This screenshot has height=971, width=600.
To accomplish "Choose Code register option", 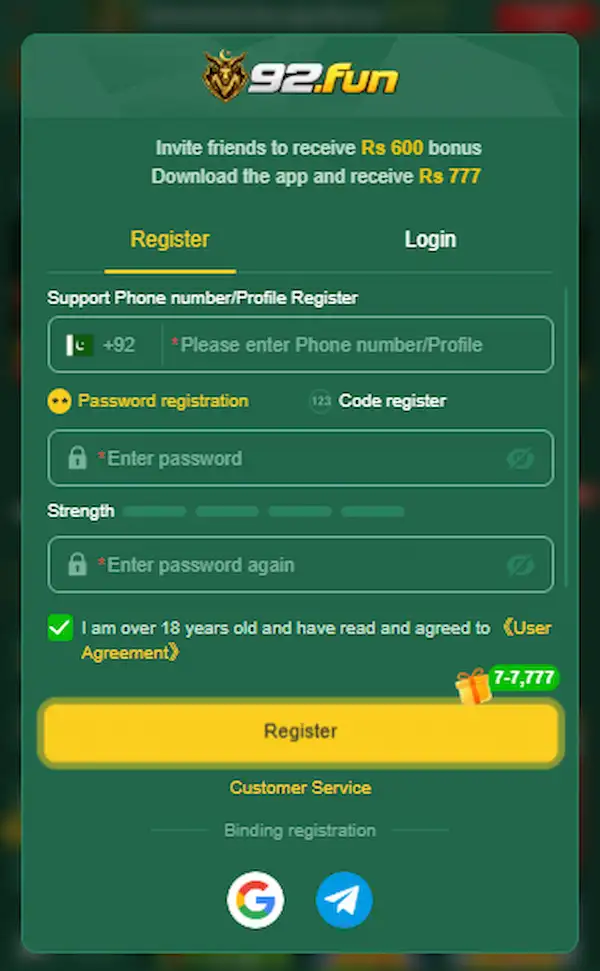I will tap(377, 402).
